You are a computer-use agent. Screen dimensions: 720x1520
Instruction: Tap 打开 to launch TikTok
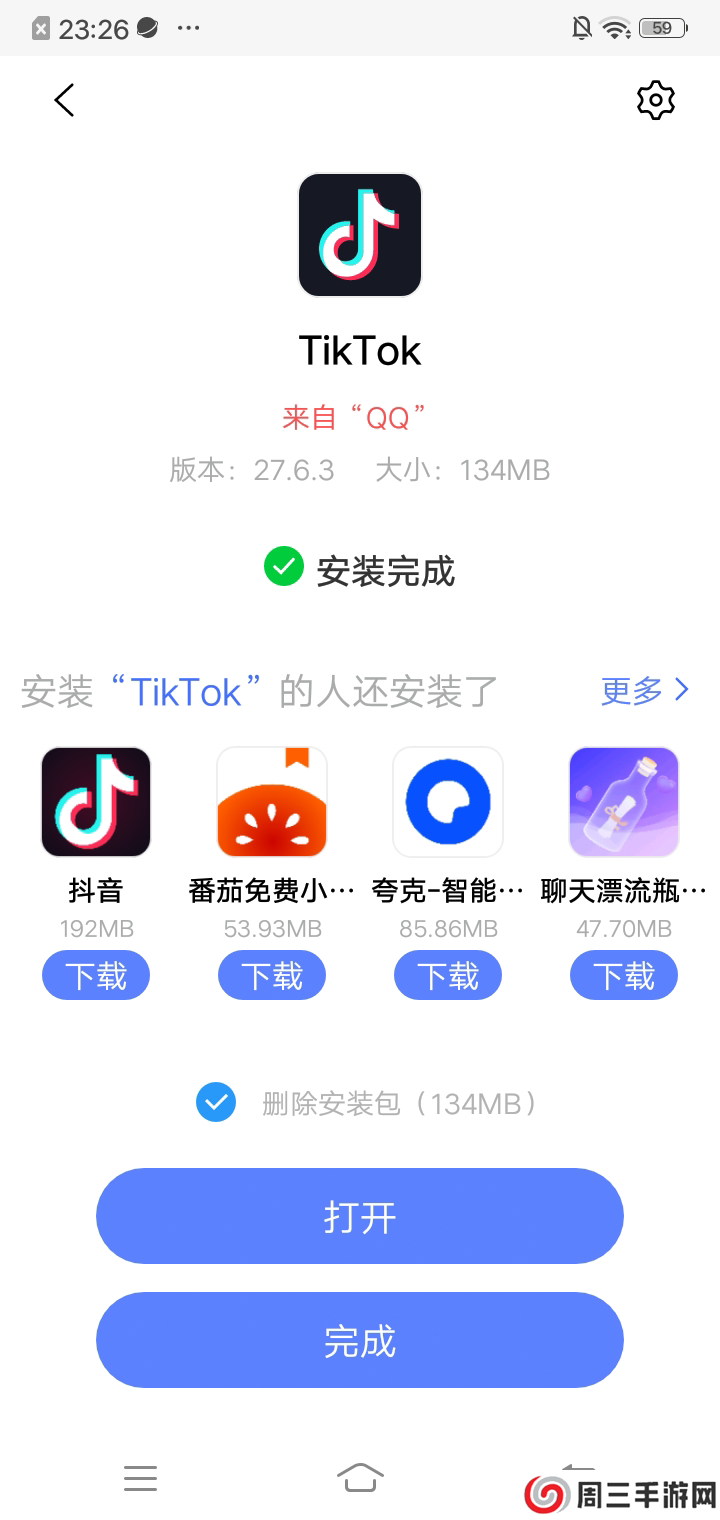pyautogui.click(x=360, y=1216)
